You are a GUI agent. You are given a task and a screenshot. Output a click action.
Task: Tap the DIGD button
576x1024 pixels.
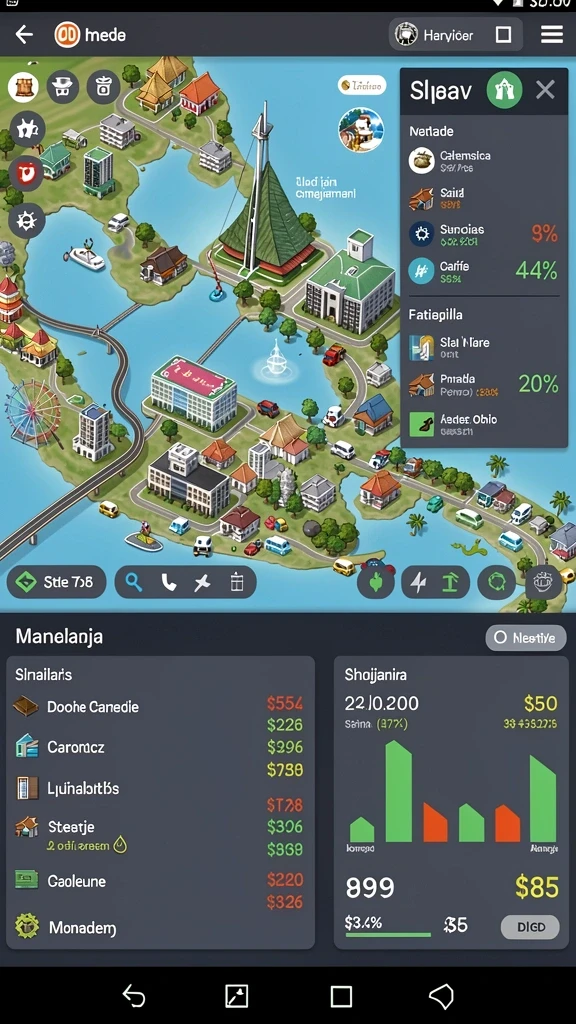(530, 927)
